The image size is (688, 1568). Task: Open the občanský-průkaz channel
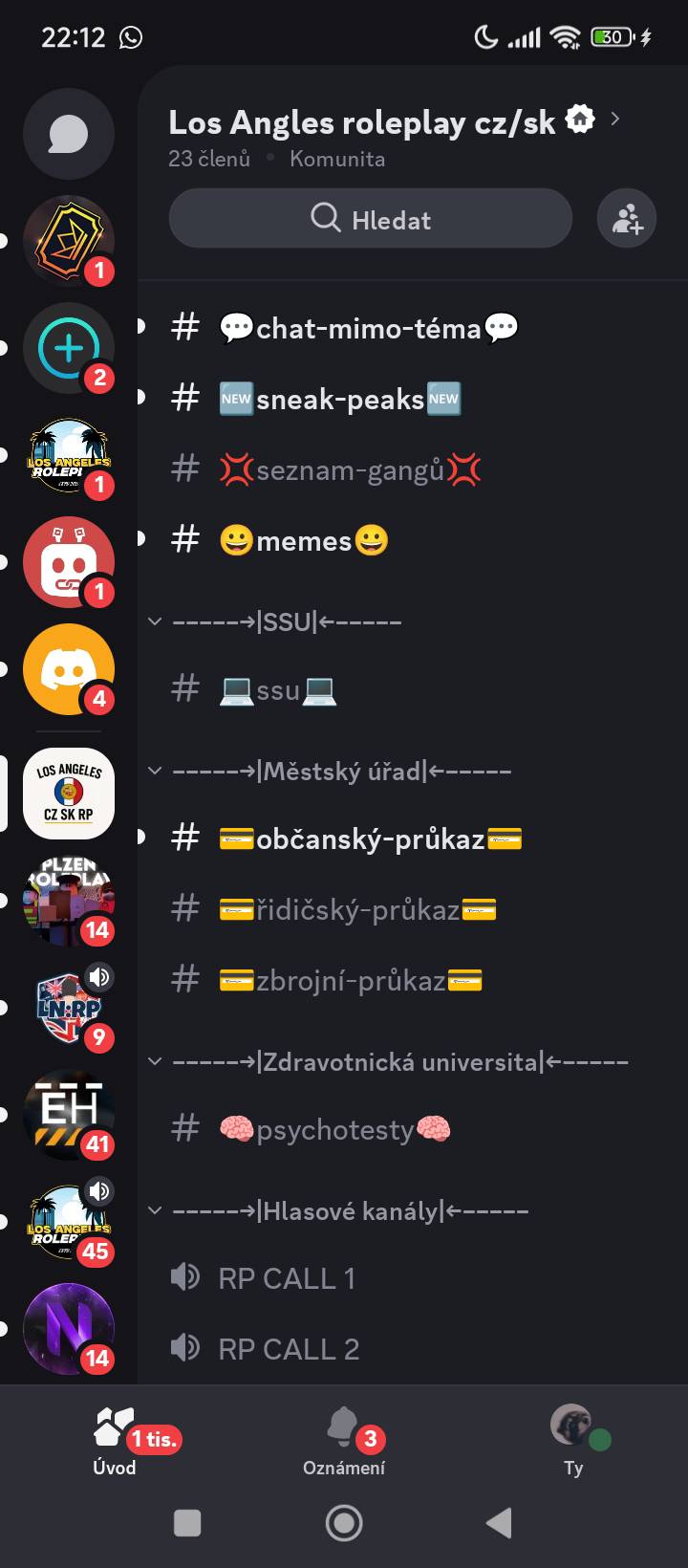pyautogui.click(x=370, y=839)
